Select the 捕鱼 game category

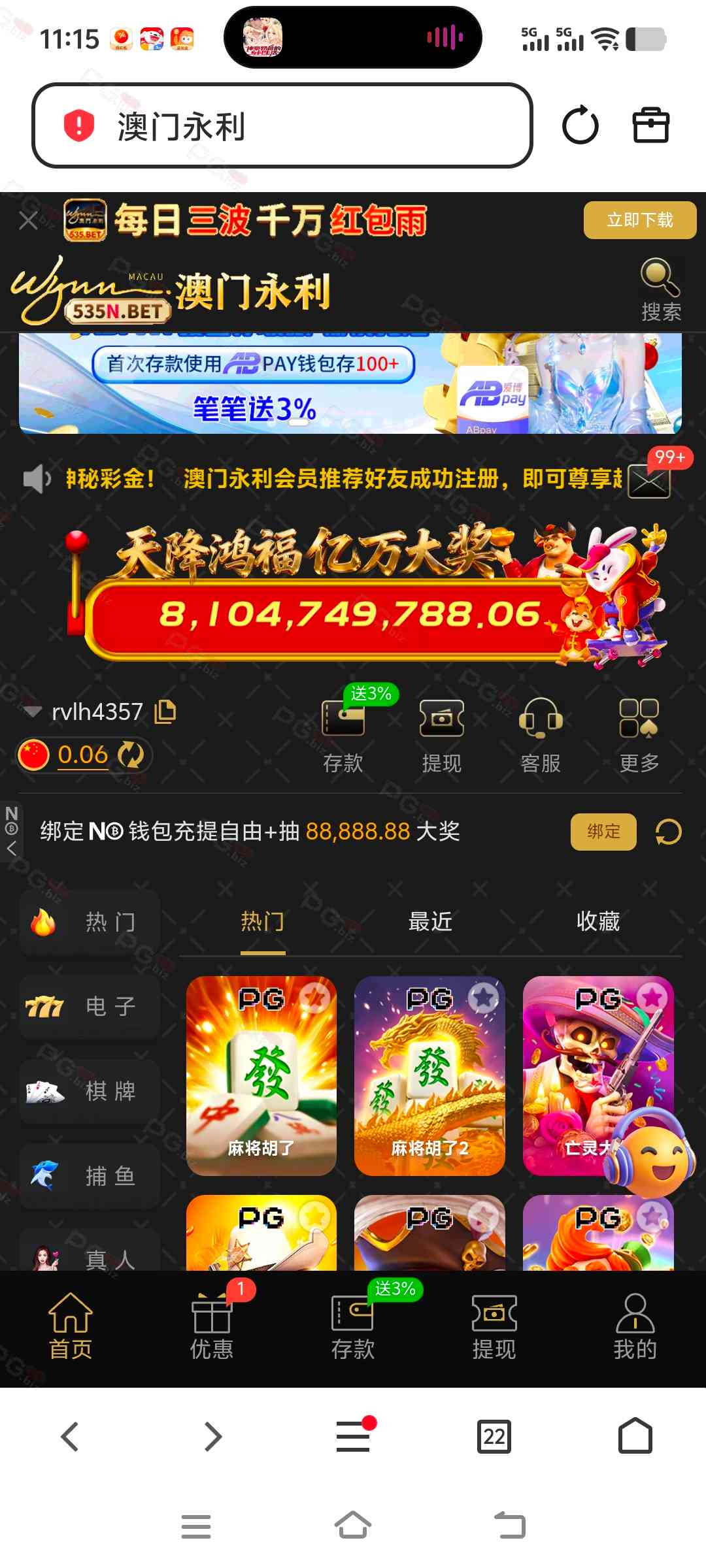90,1176
